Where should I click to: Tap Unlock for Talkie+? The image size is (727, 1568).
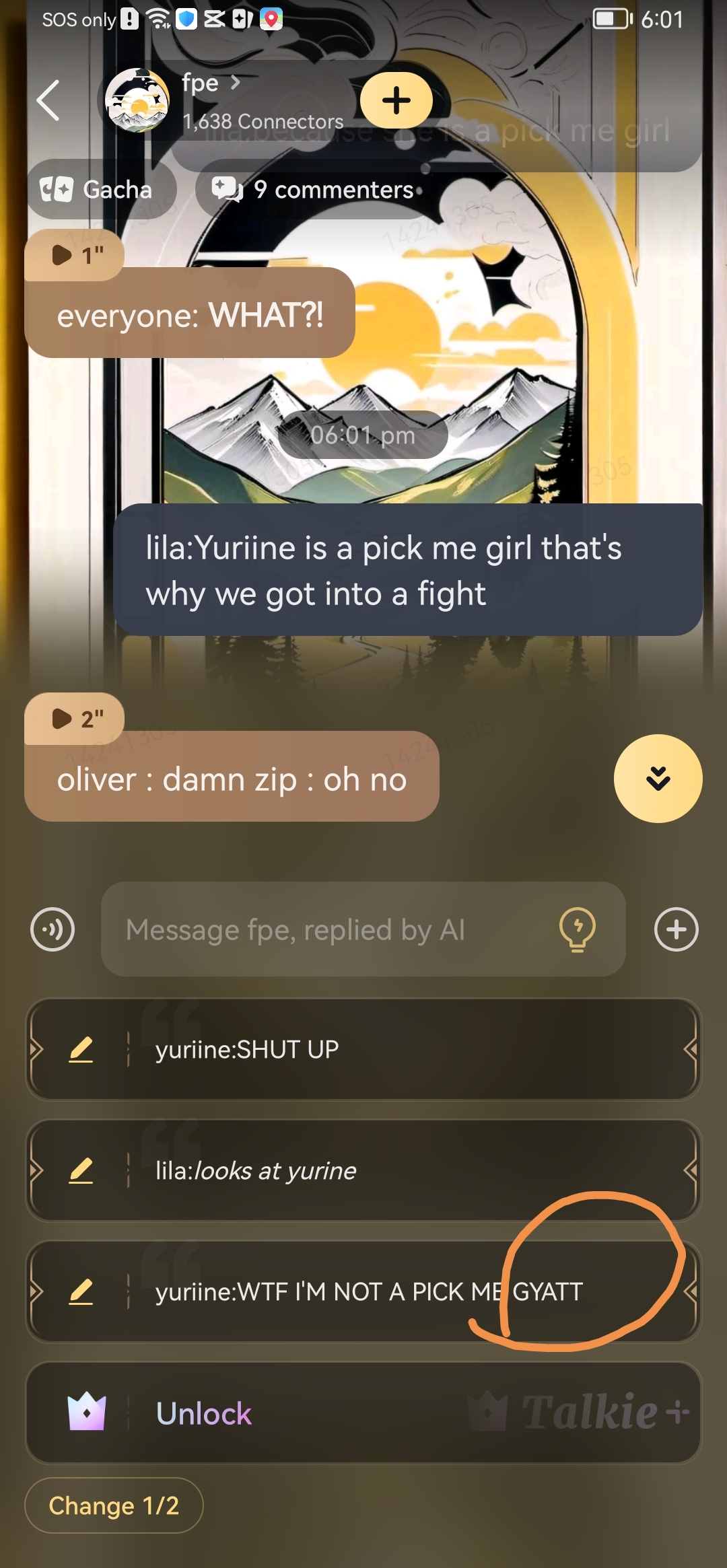click(x=363, y=1413)
